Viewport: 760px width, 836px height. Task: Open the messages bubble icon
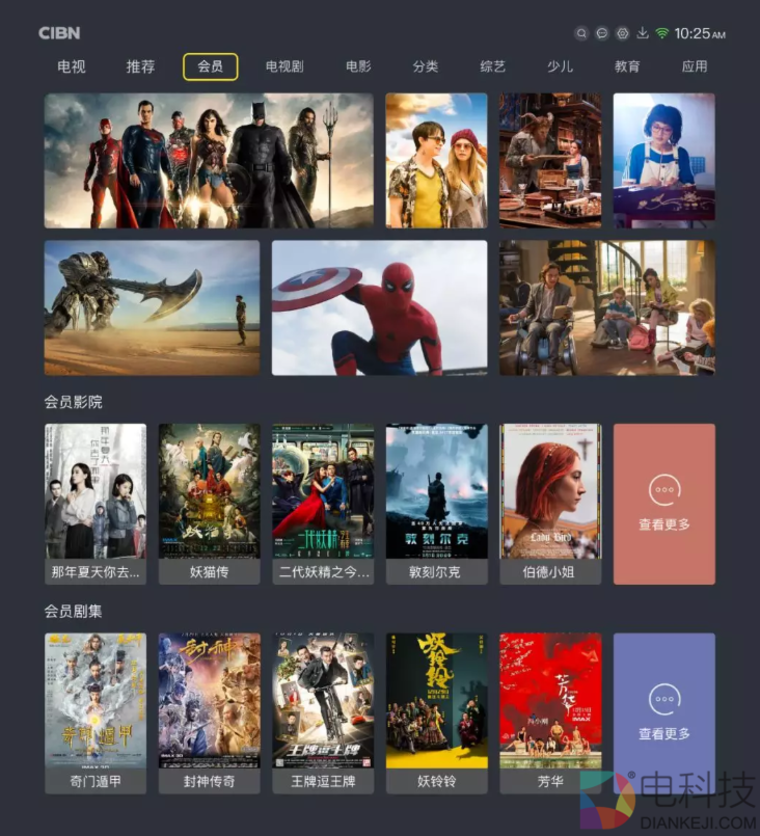click(x=602, y=33)
